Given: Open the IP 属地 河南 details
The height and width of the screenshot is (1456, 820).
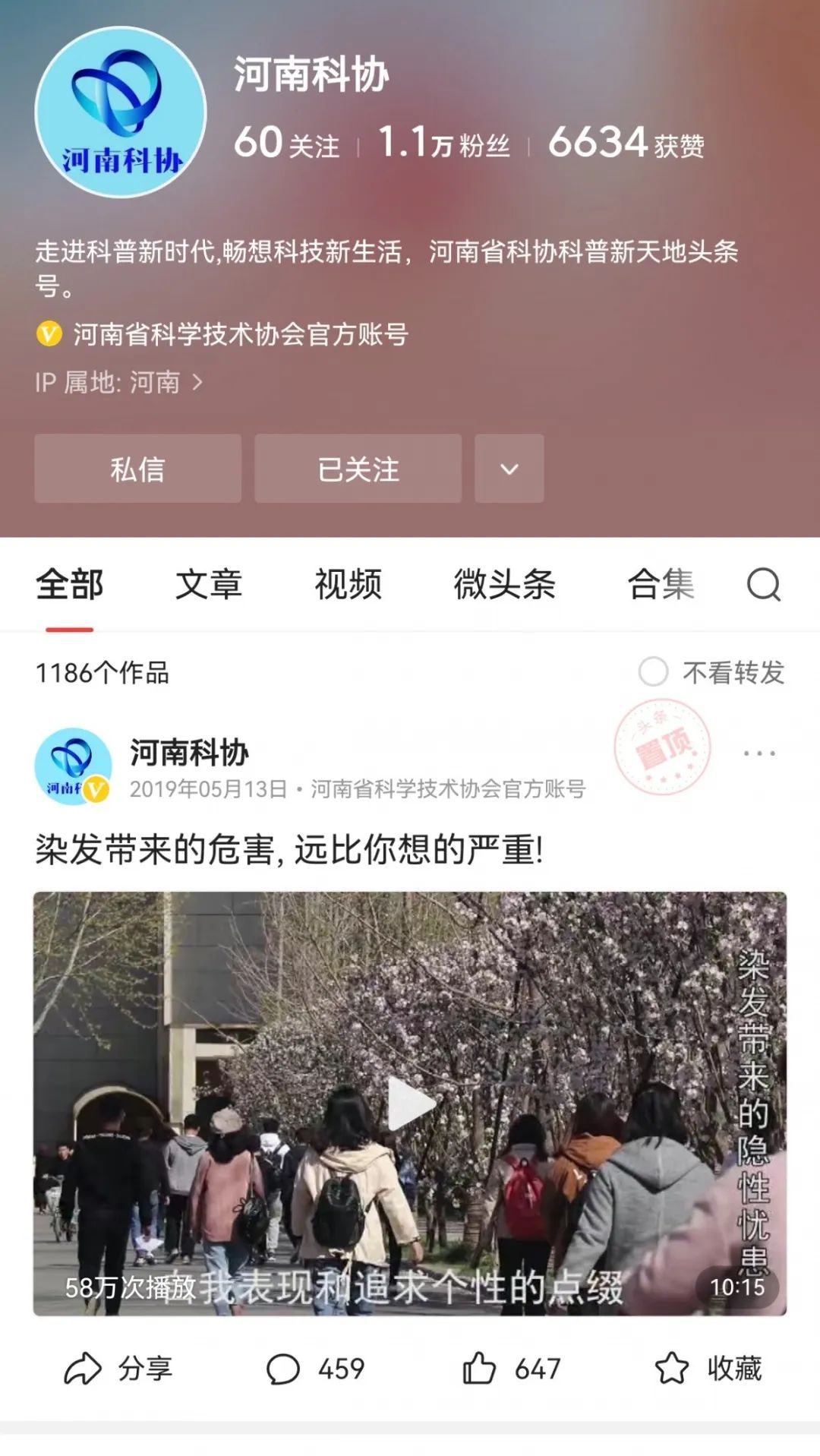Looking at the screenshot, I should (119, 382).
